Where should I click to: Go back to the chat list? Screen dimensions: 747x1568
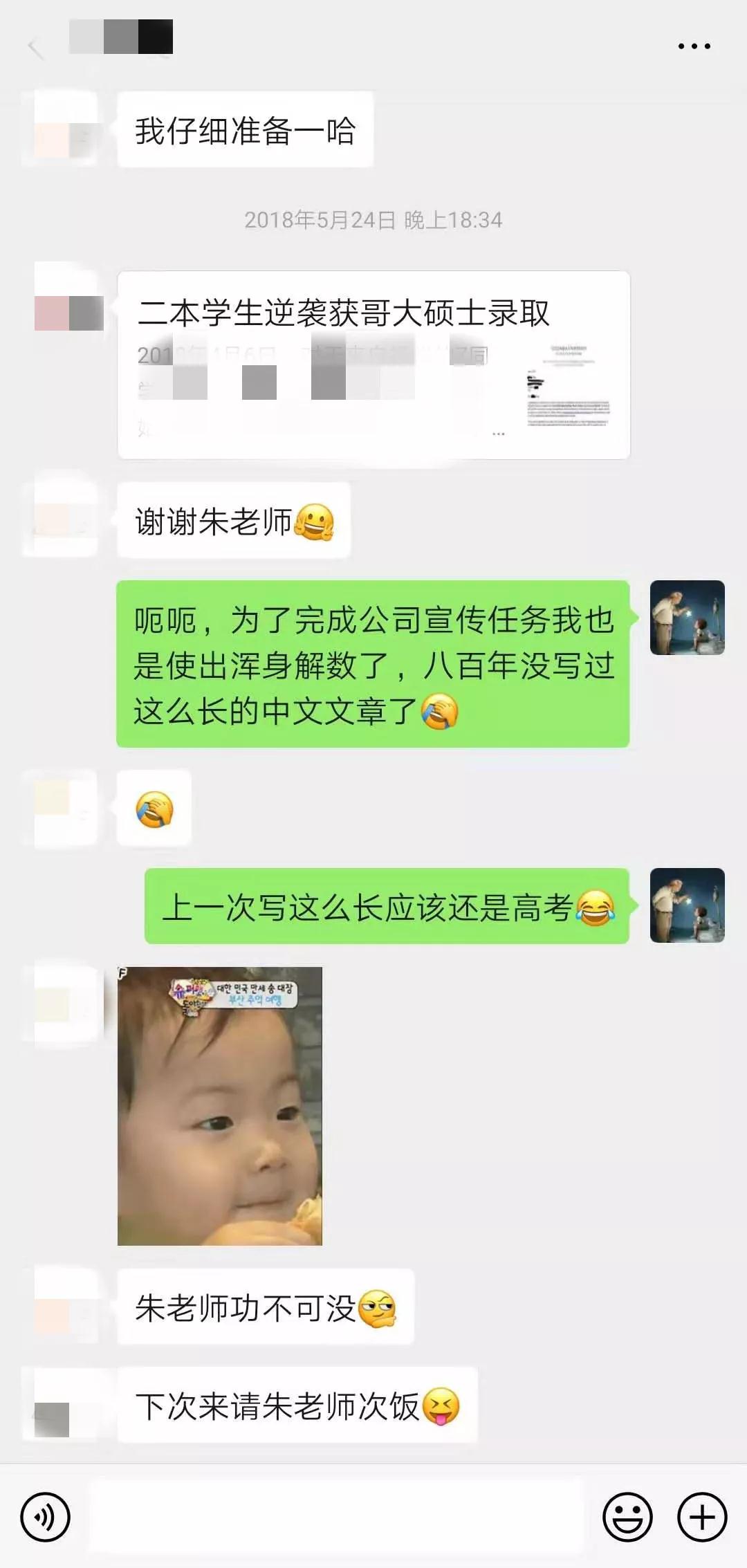(36, 48)
